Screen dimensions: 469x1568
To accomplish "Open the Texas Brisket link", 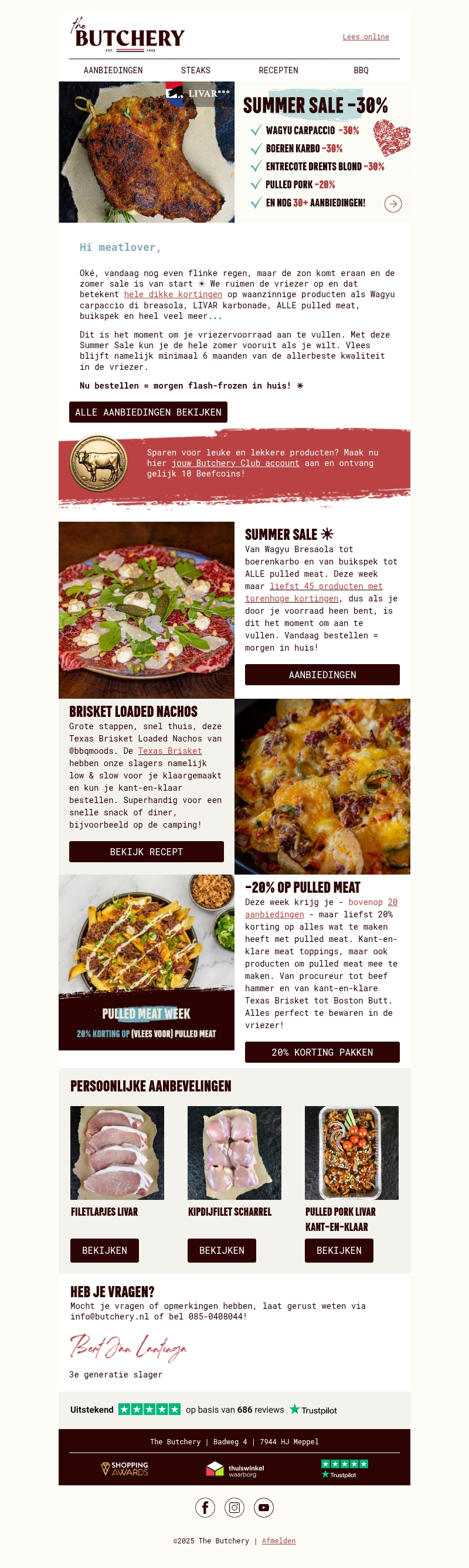I will click(169, 750).
